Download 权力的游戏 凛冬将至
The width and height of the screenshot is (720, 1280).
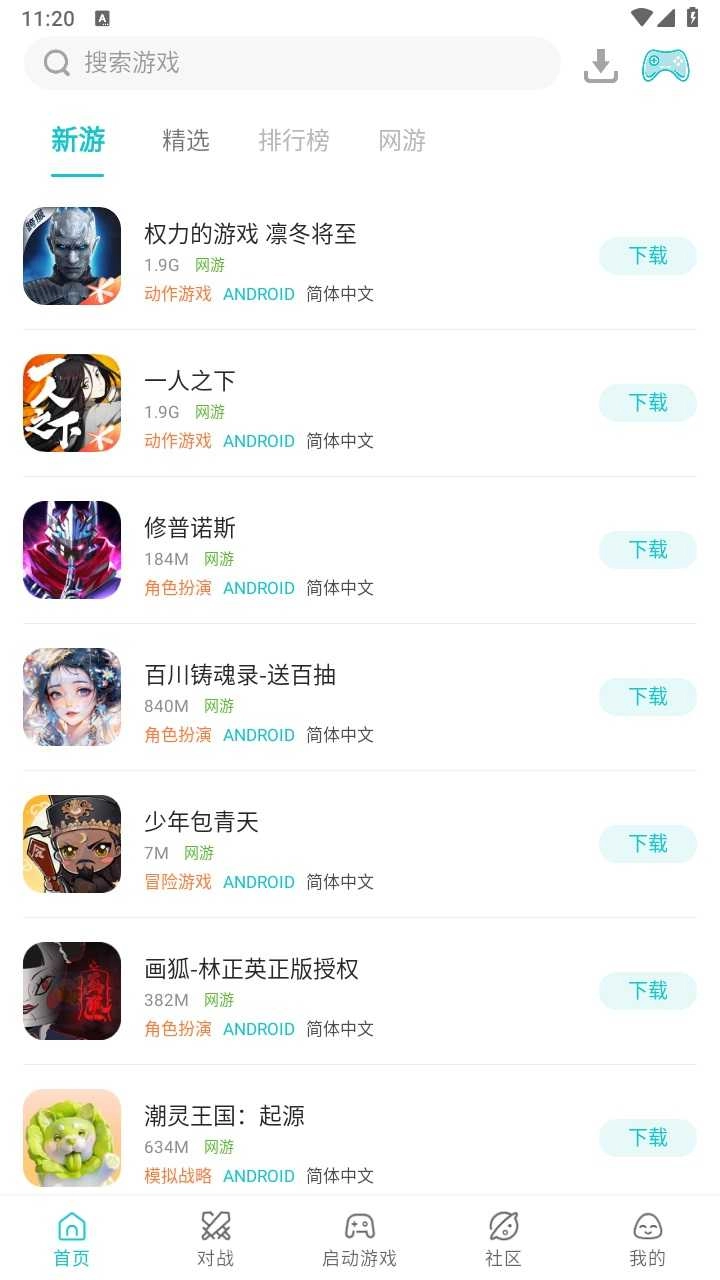[647, 256]
